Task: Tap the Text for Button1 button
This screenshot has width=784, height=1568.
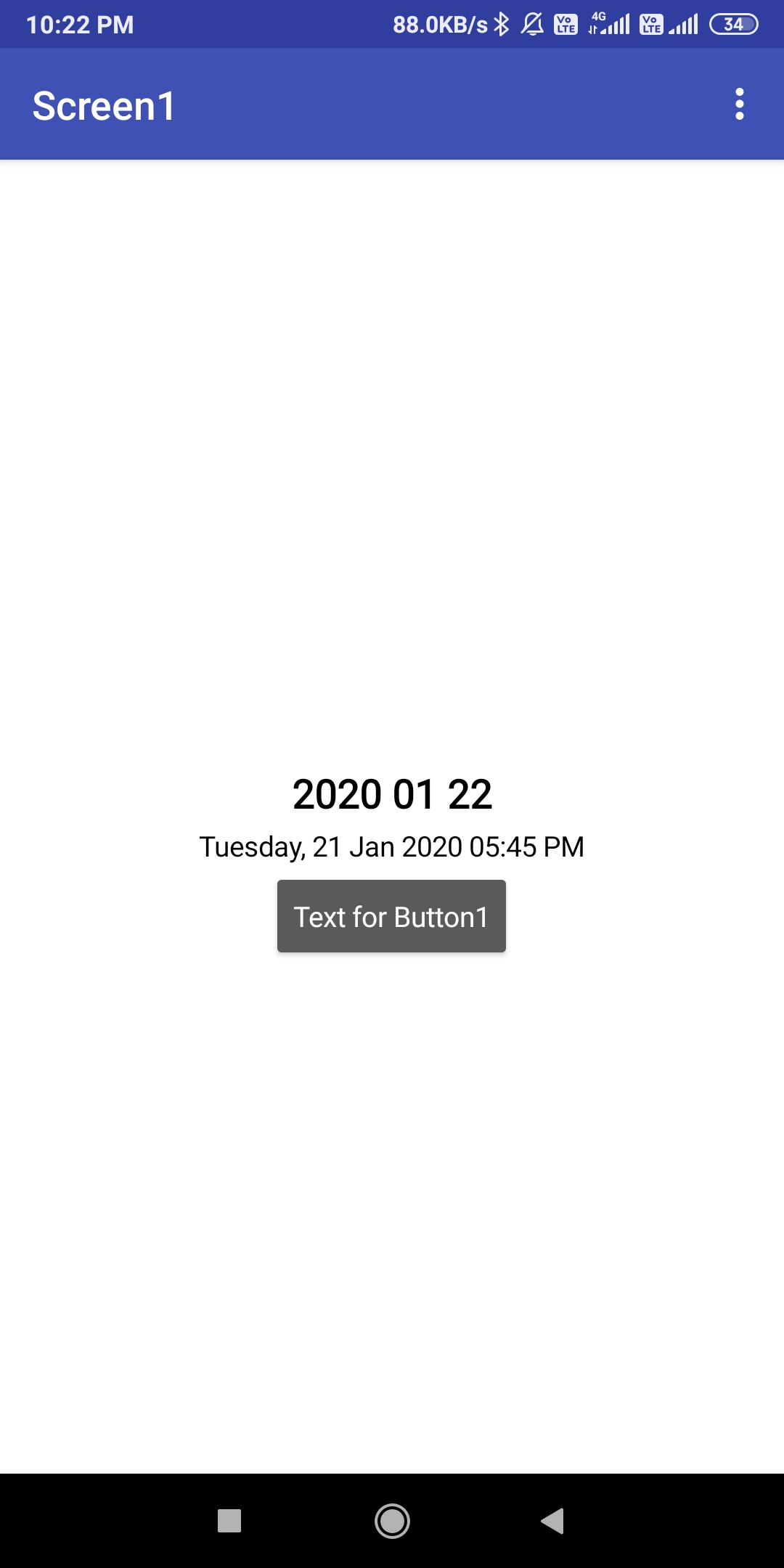Action: [391, 916]
